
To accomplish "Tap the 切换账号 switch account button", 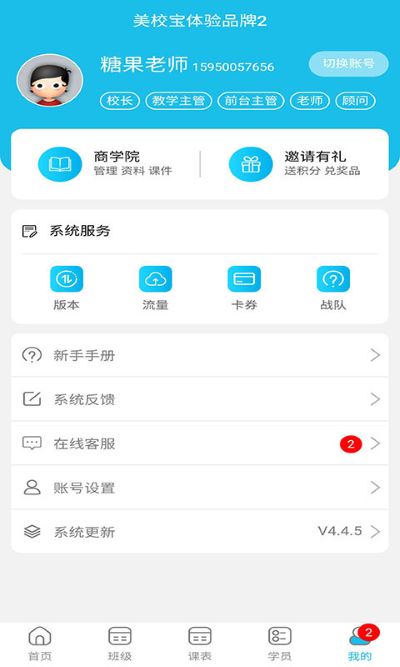I will (x=349, y=64).
